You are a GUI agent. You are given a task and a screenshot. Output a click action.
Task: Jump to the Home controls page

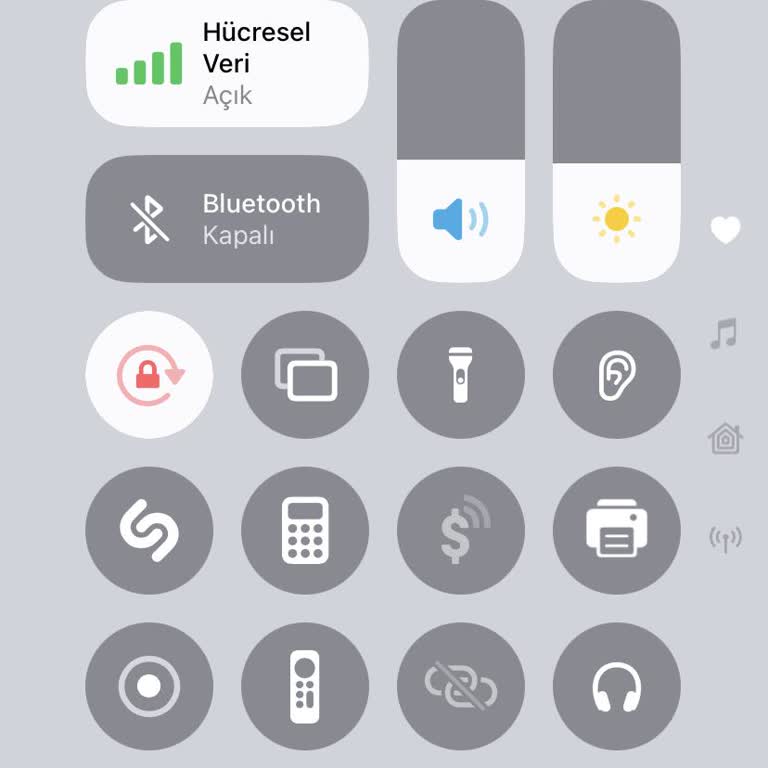(725, 437)
